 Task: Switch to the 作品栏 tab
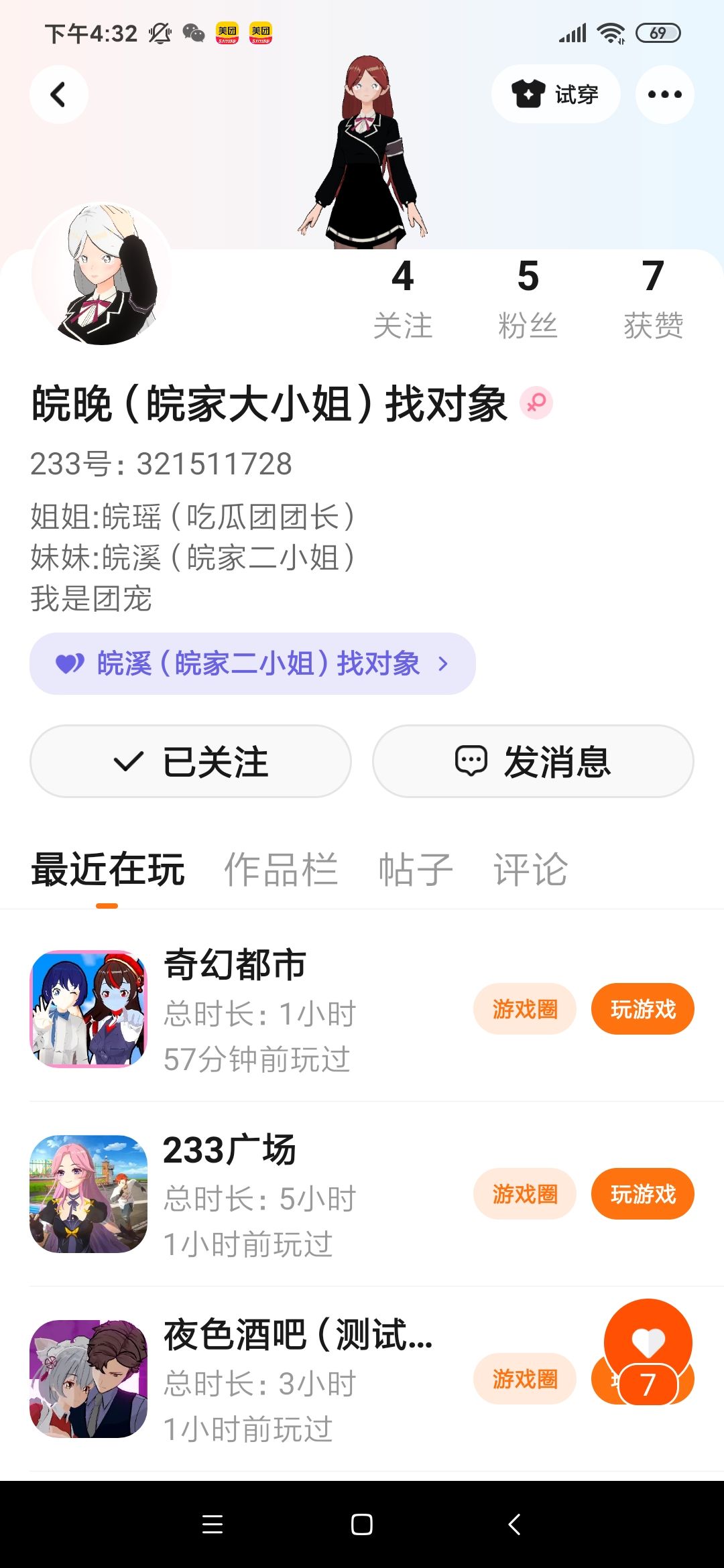point(281,870)
